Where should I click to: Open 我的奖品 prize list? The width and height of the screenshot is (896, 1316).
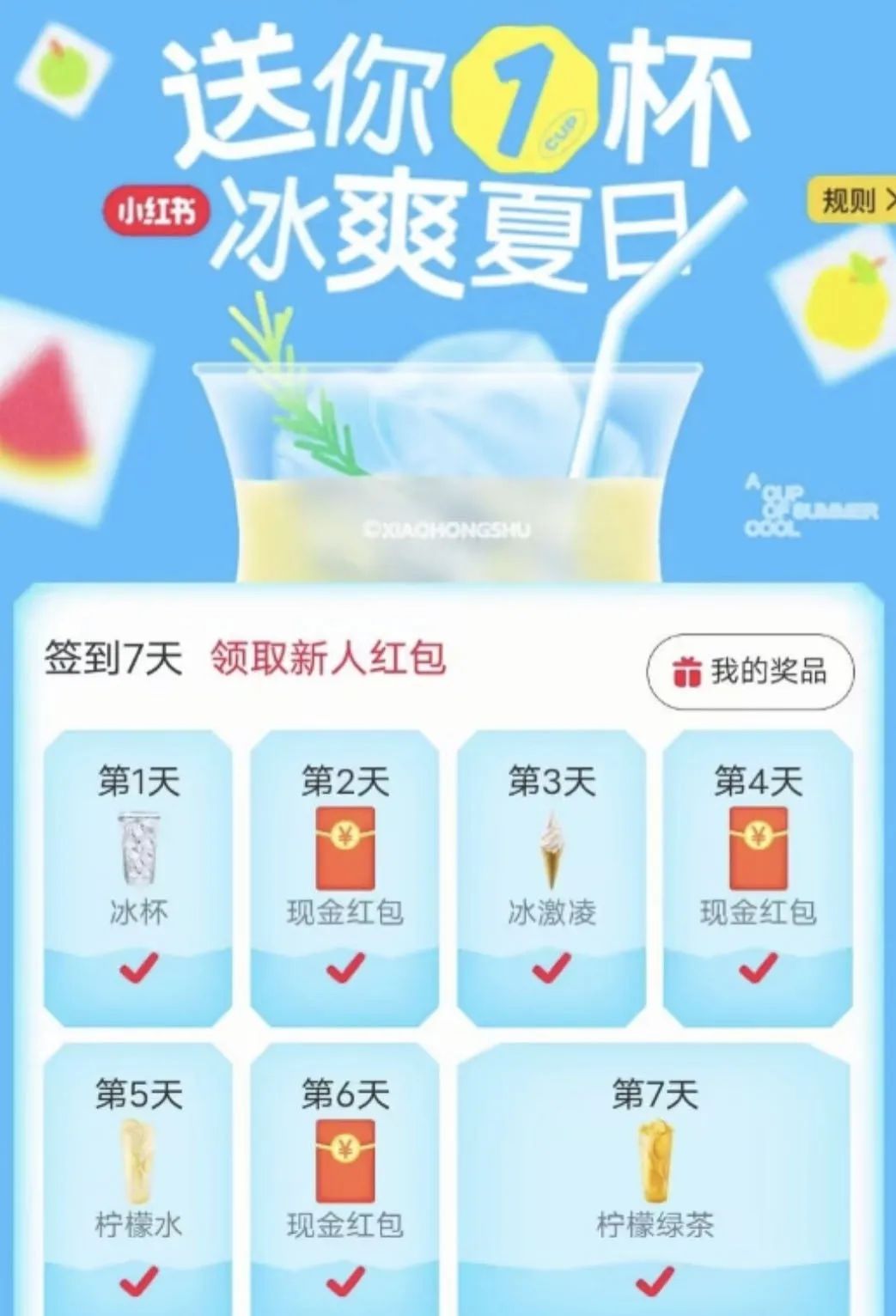pos(751,672)
